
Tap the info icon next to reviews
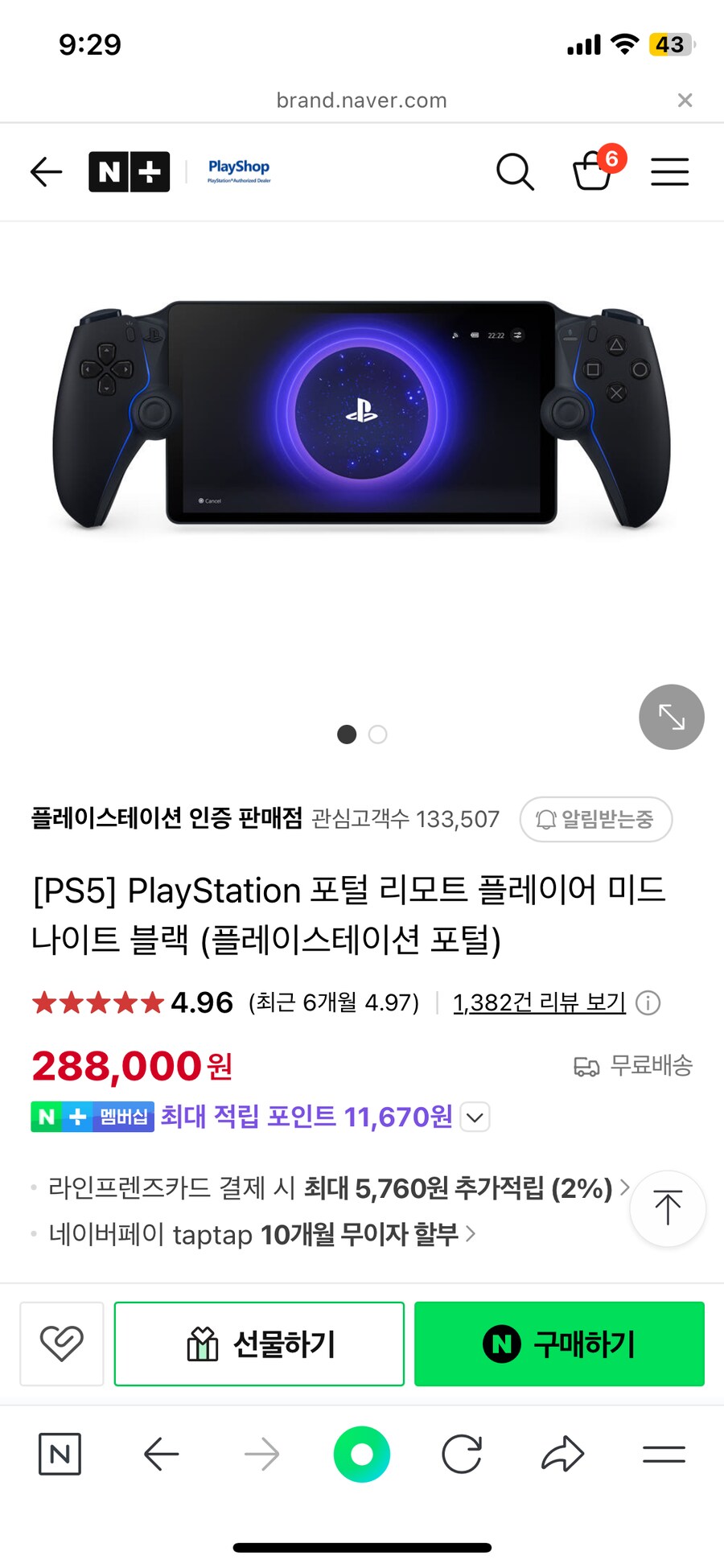click(648, 1003)
